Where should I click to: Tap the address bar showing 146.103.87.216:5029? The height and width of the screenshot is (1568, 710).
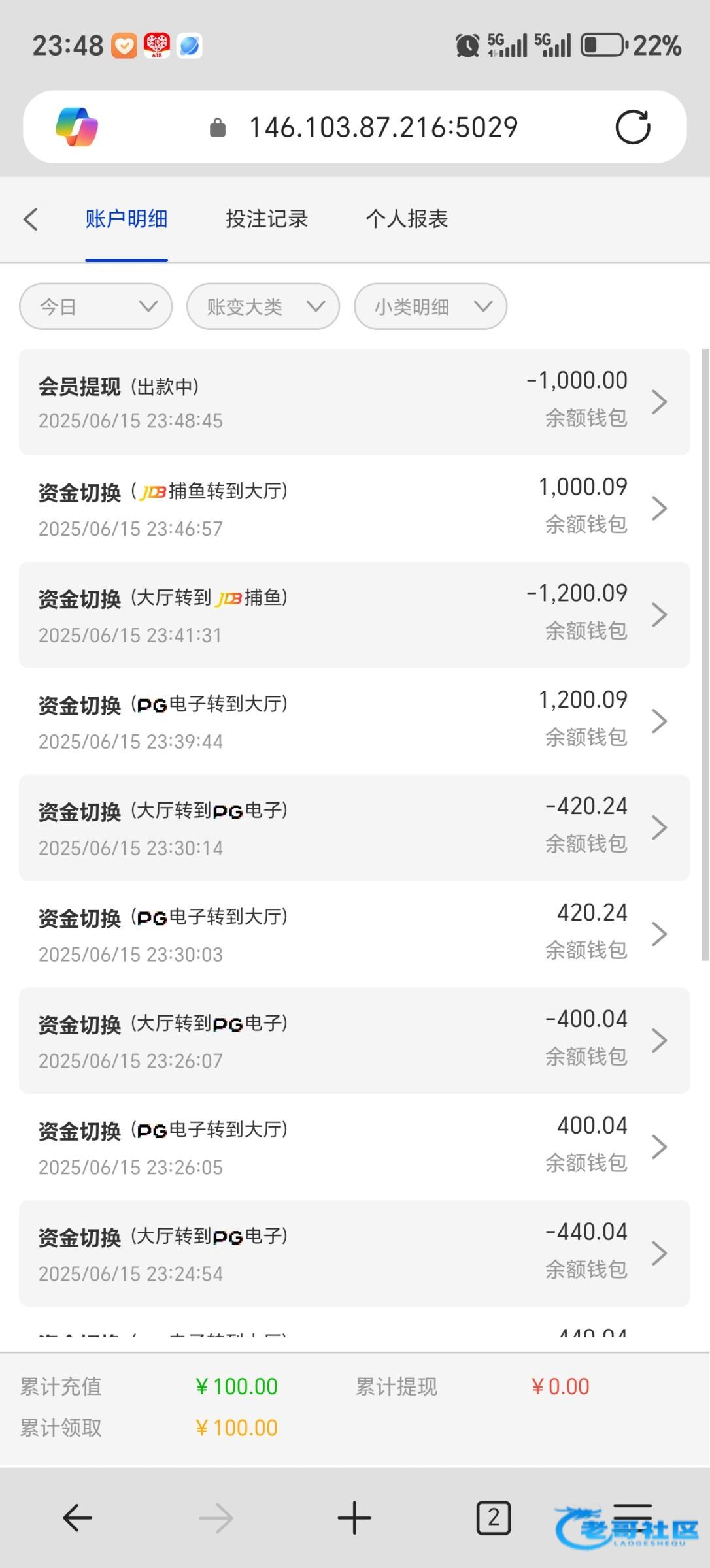pos(383,127)
